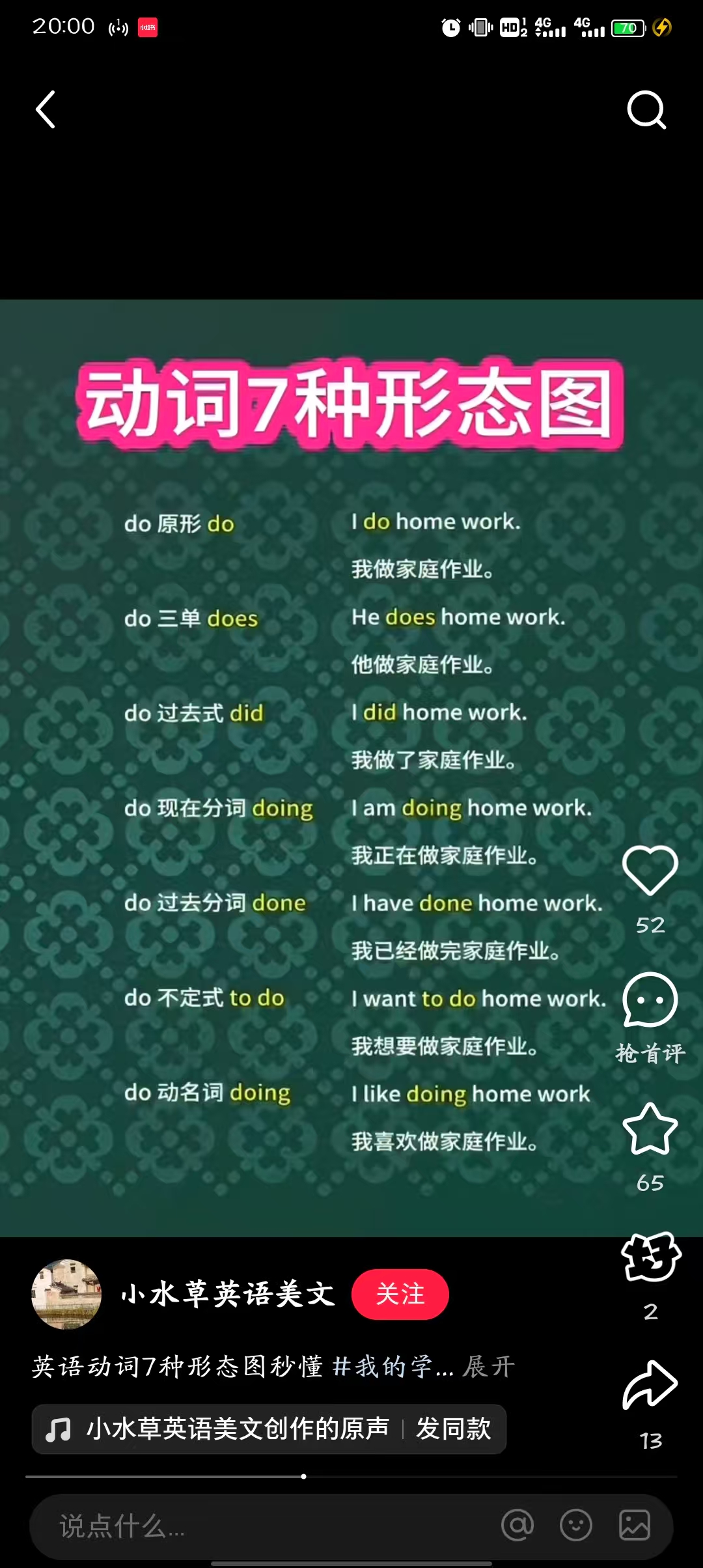The image size is (703, 1568).
Task: Mention someone using the @ icon
Action: (517, 1525)
